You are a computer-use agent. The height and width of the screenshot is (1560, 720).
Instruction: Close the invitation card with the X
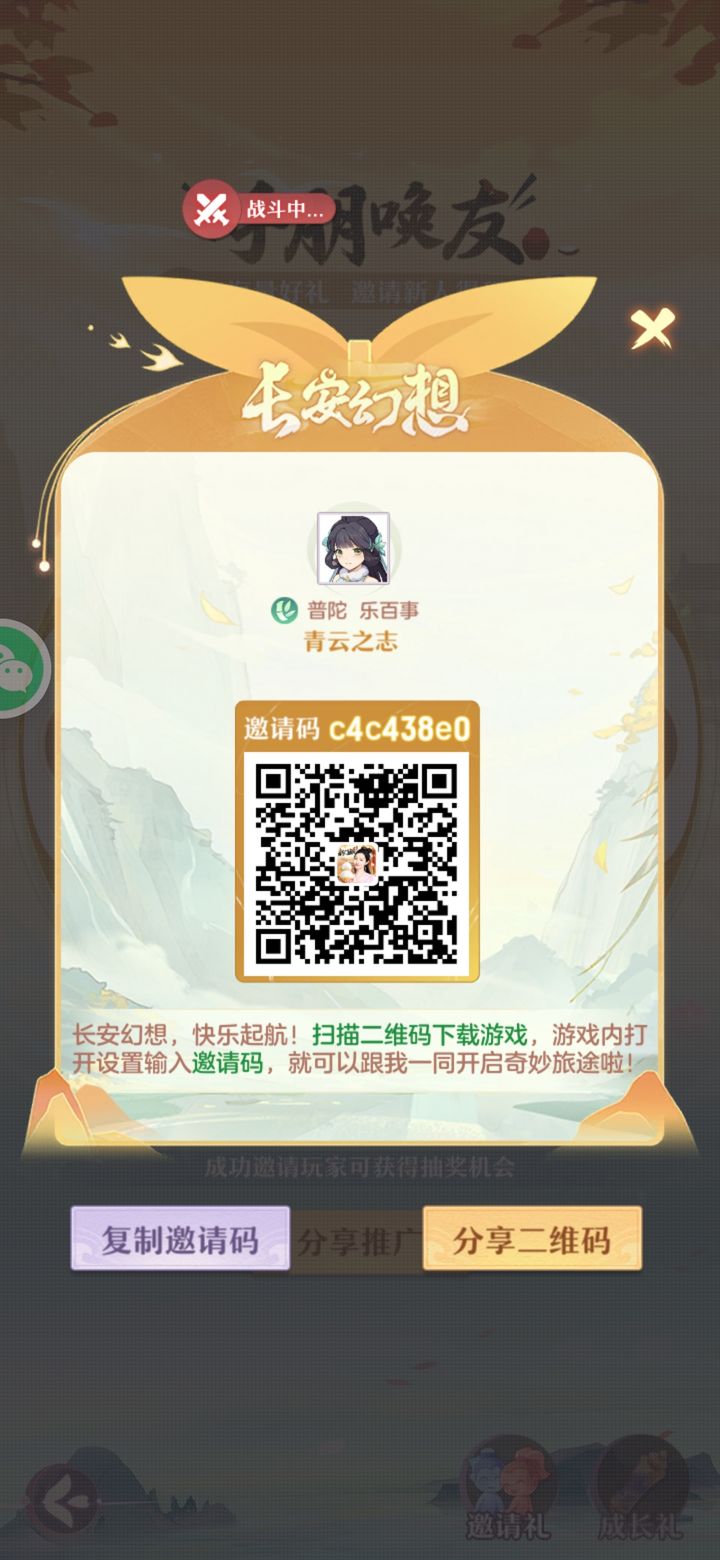click(x=652, y=327)
